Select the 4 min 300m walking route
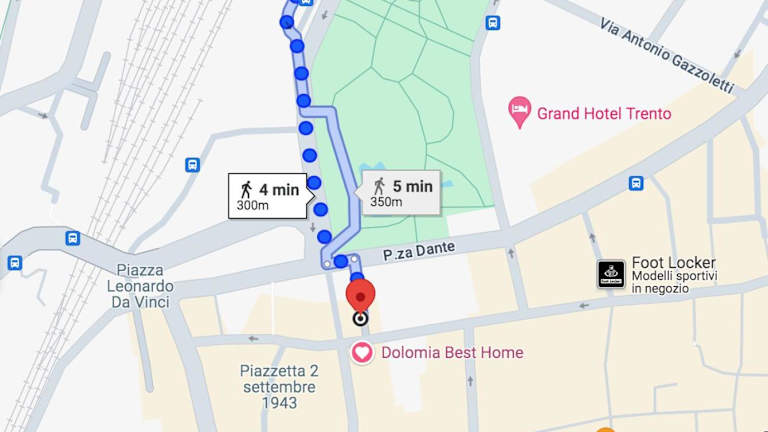 tap(267, 194)
